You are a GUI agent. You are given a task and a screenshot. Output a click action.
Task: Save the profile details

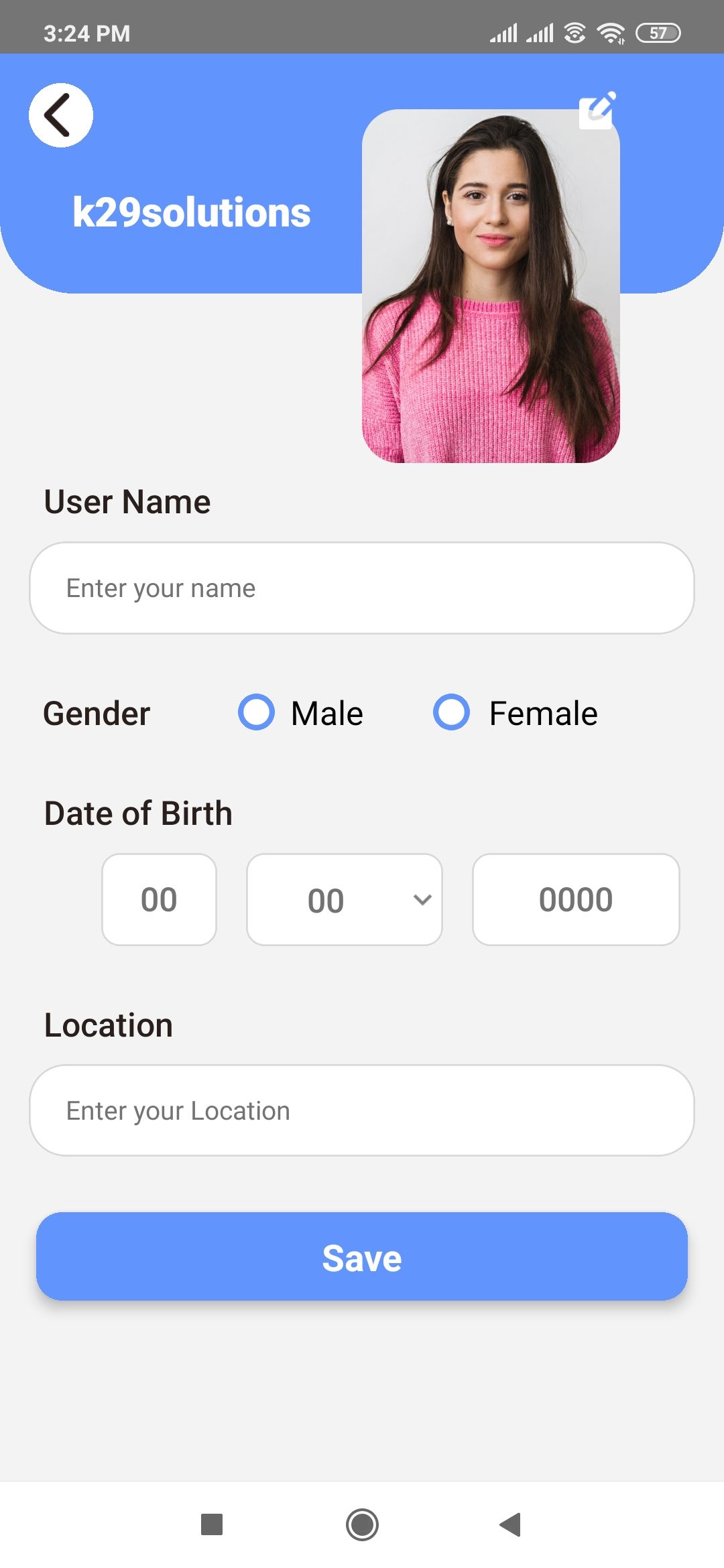click(362, 1256)
